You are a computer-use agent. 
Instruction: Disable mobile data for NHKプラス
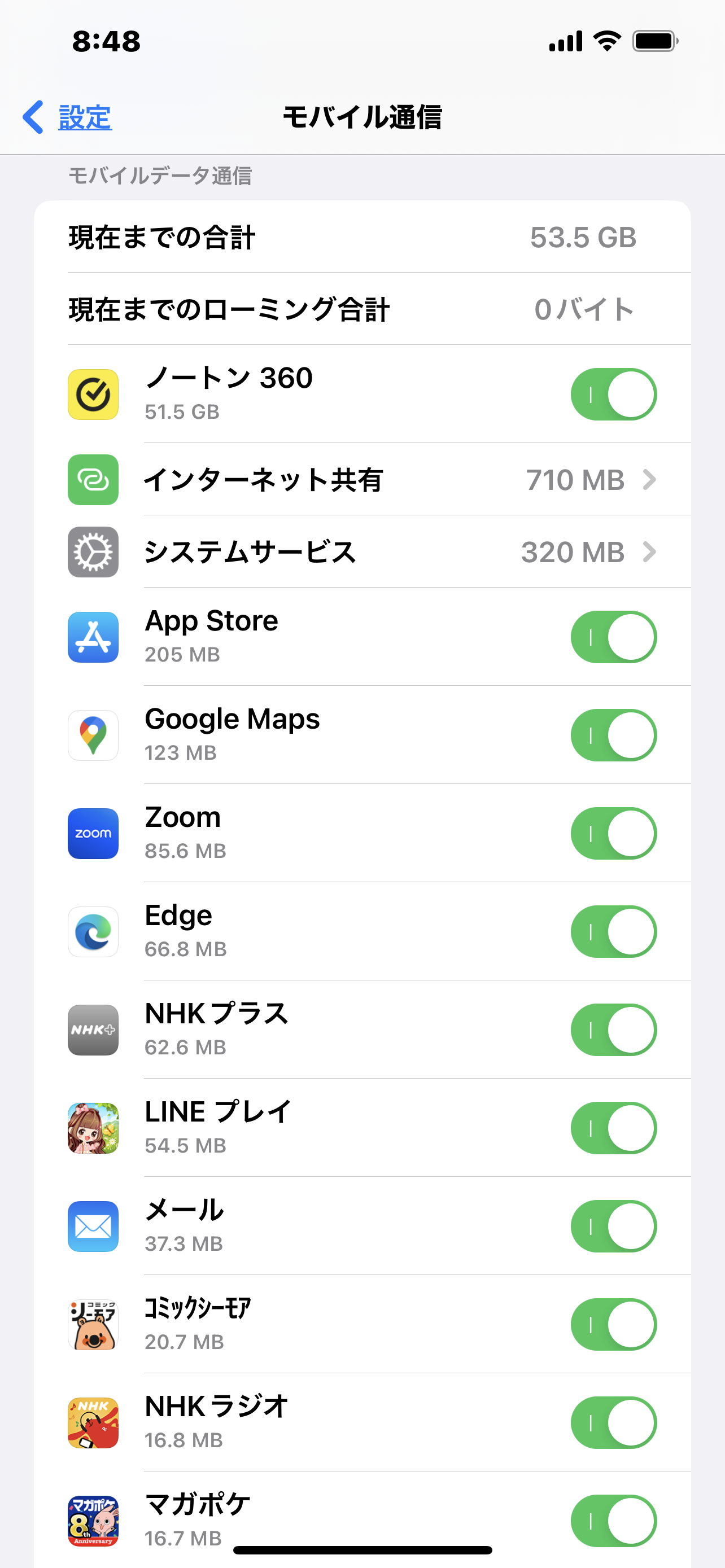(613, 1030)
